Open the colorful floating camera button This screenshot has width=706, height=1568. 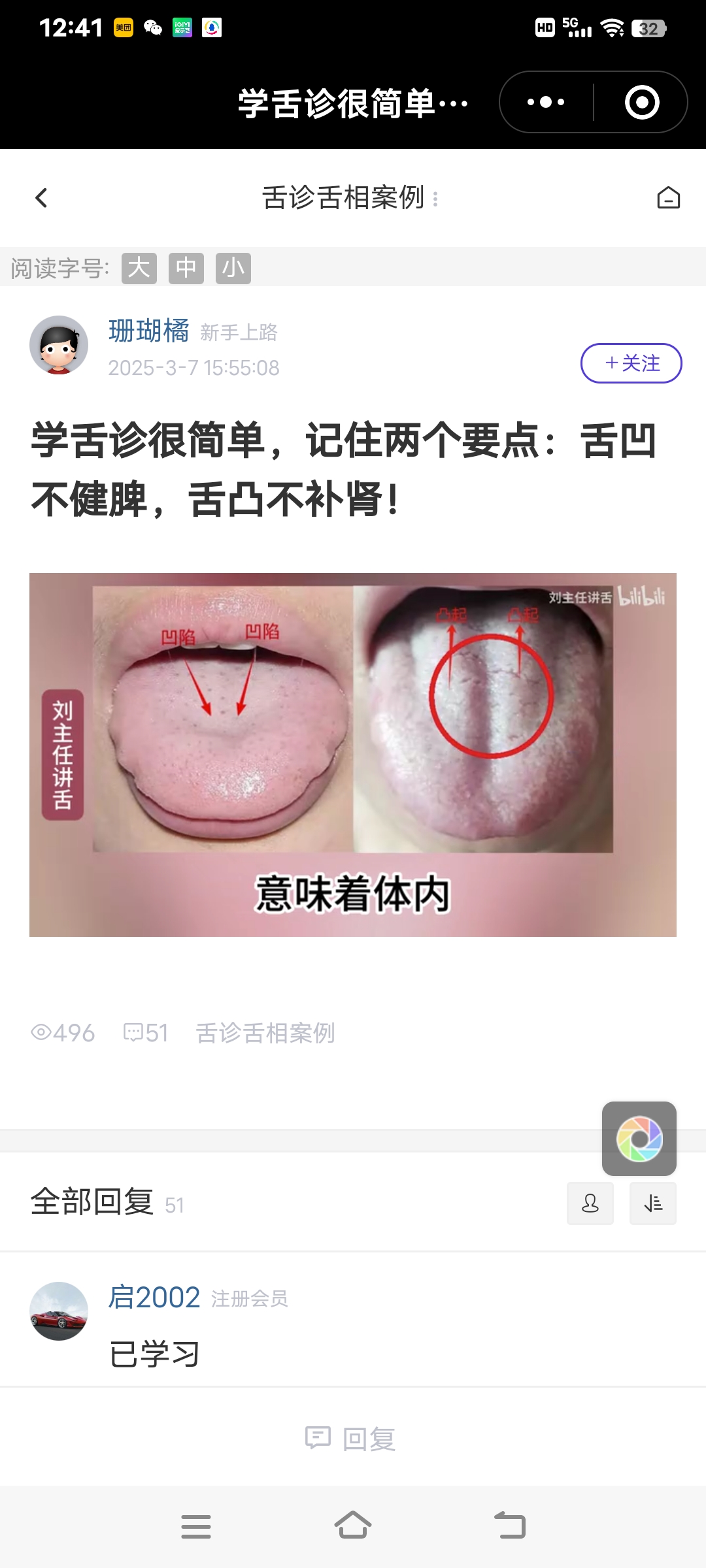point(639,1139)
